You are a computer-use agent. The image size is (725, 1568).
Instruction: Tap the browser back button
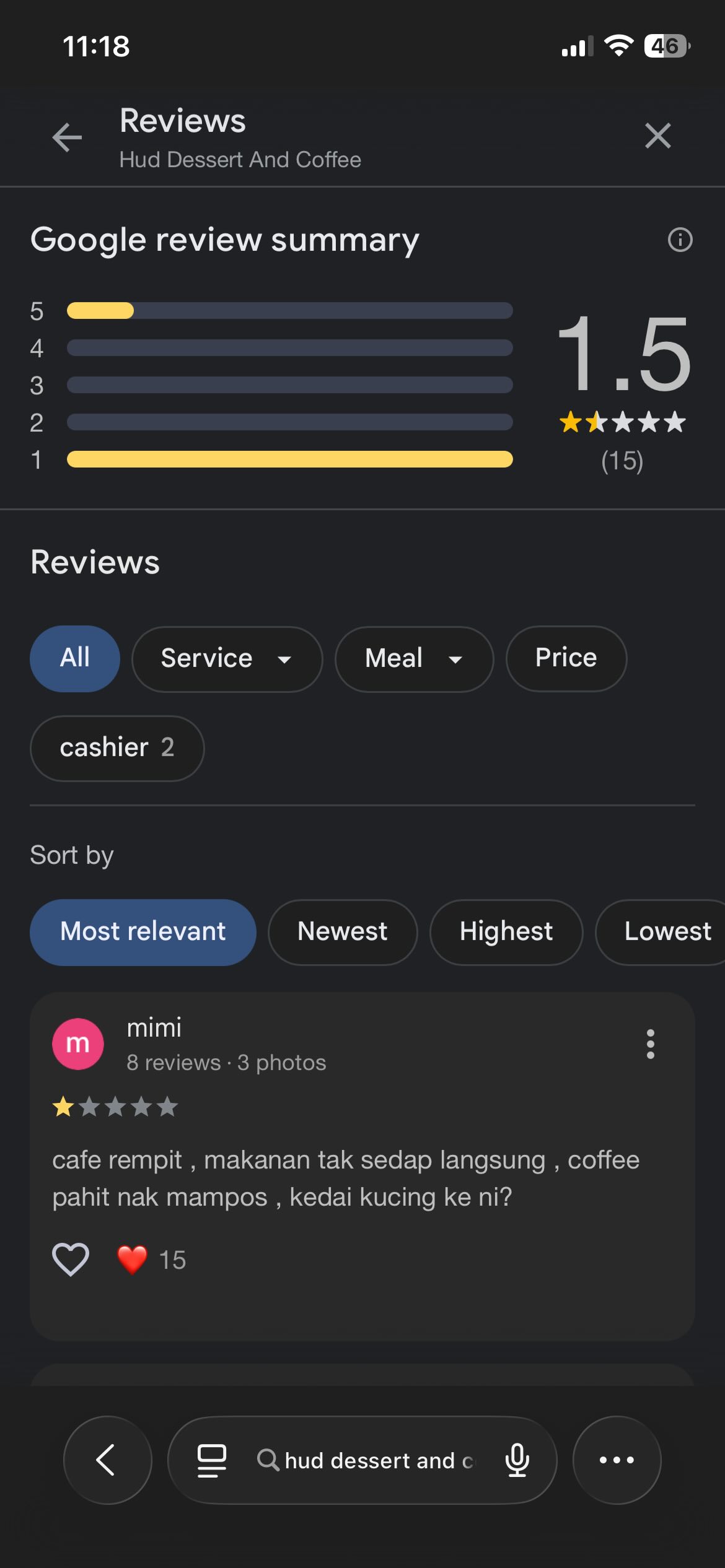107,1460
